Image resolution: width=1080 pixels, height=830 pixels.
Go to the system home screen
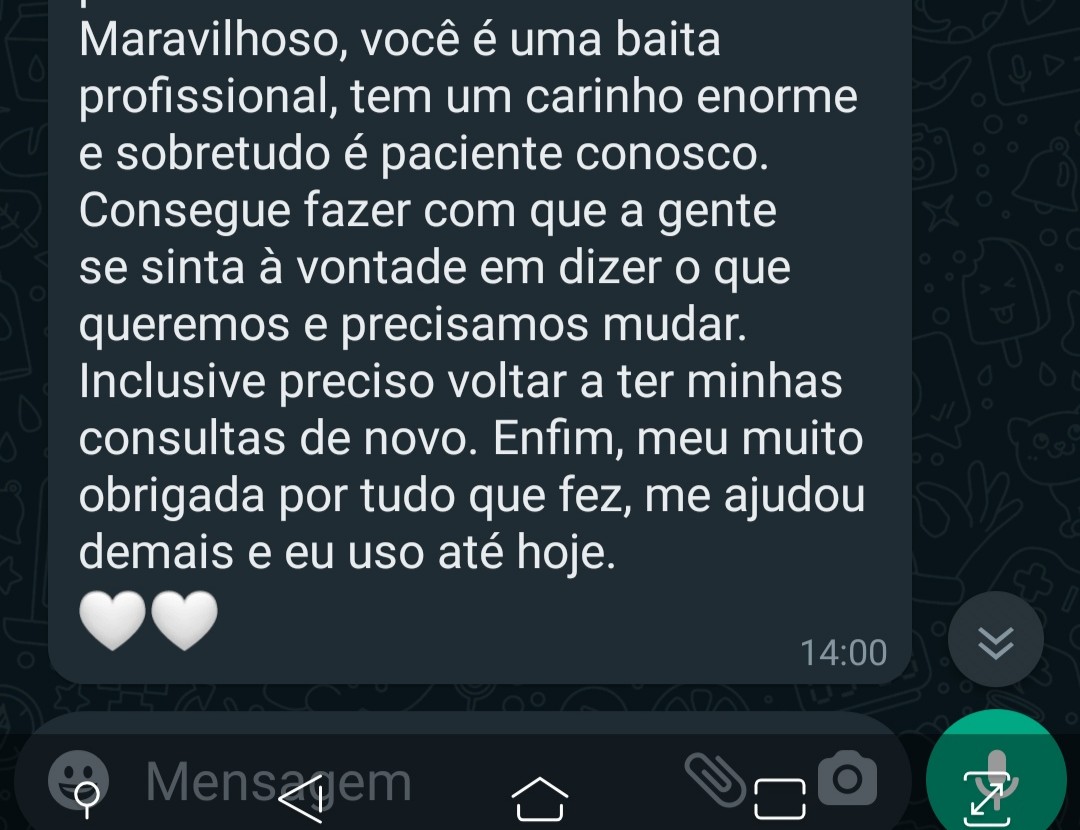(x=539, y=798)
